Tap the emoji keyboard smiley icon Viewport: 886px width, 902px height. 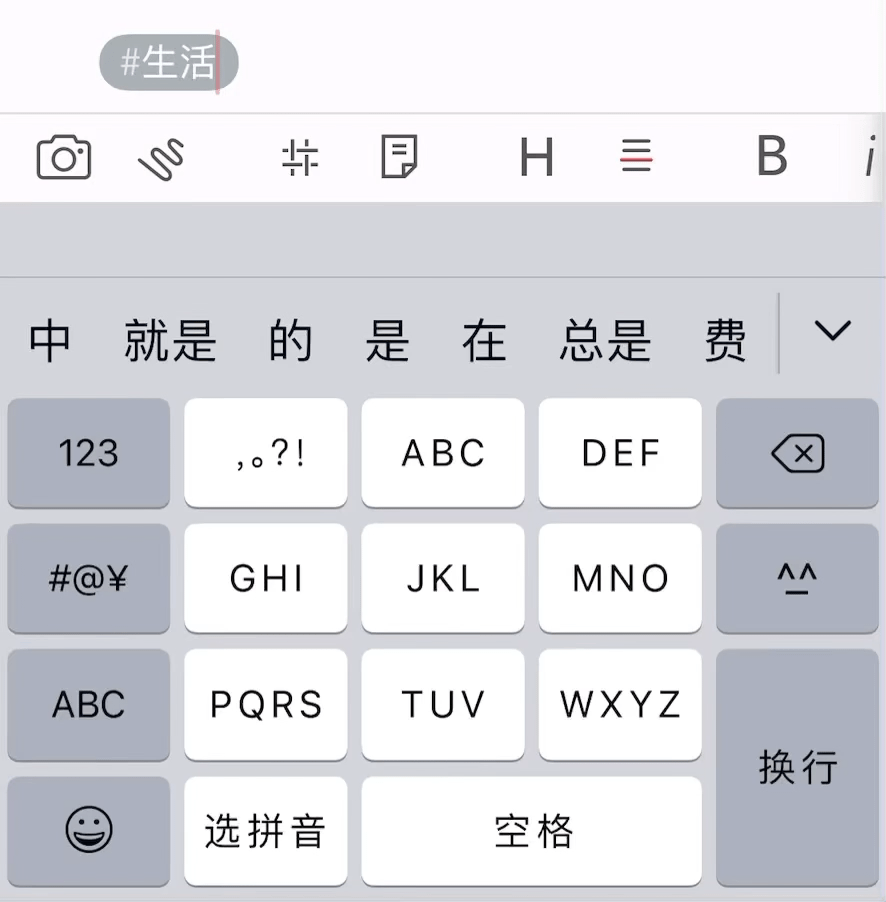[88, 831]
